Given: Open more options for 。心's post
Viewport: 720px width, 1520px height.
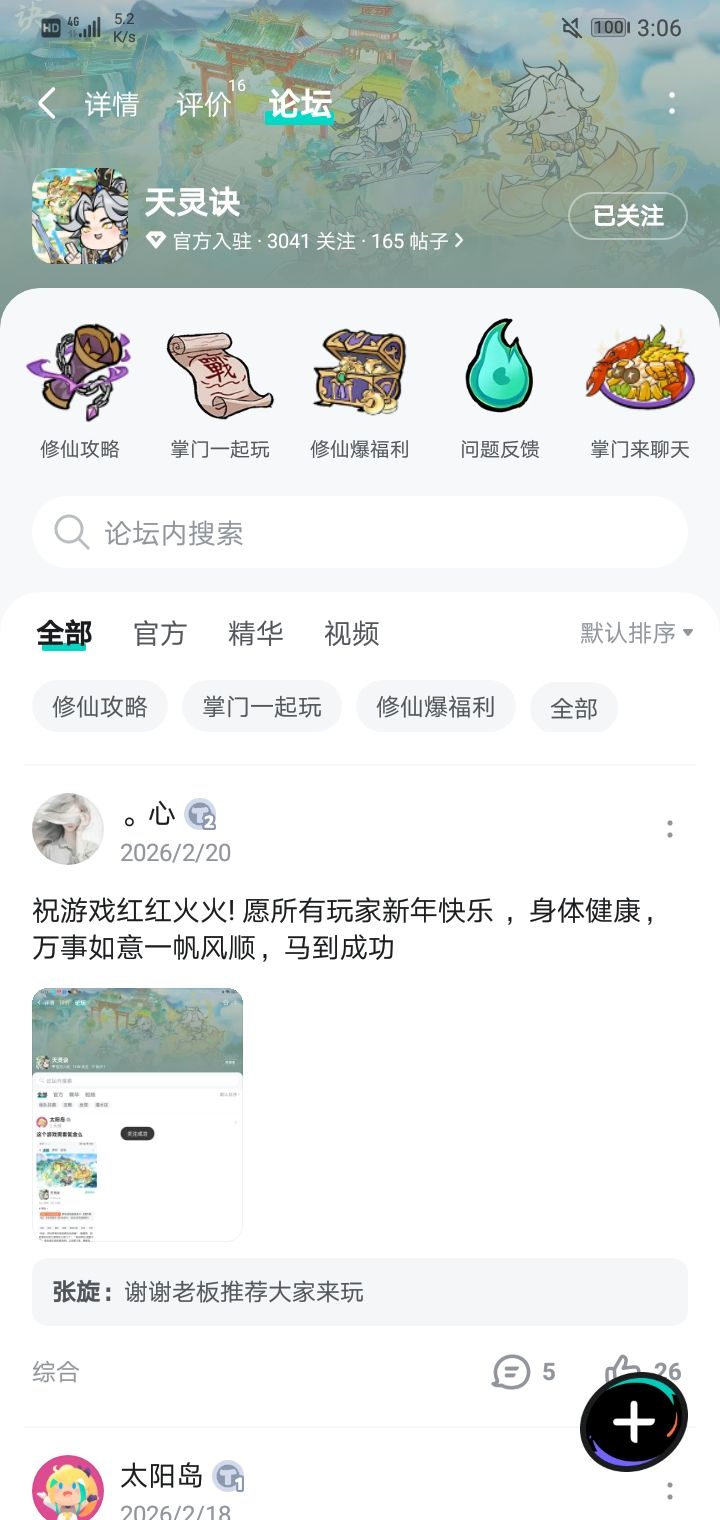Looking at the screenshot, I should point(669,829).
